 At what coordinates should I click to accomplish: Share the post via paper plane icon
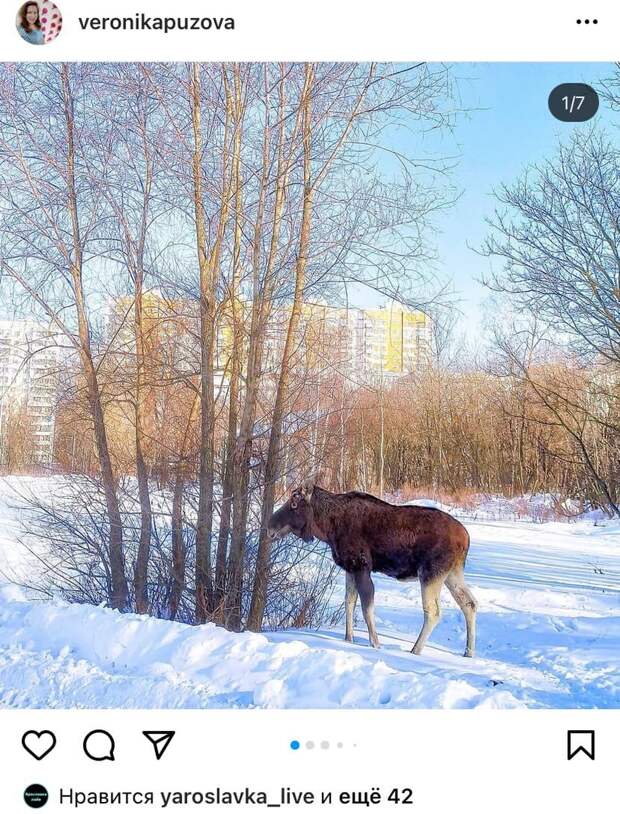click(x=158, y=745)
